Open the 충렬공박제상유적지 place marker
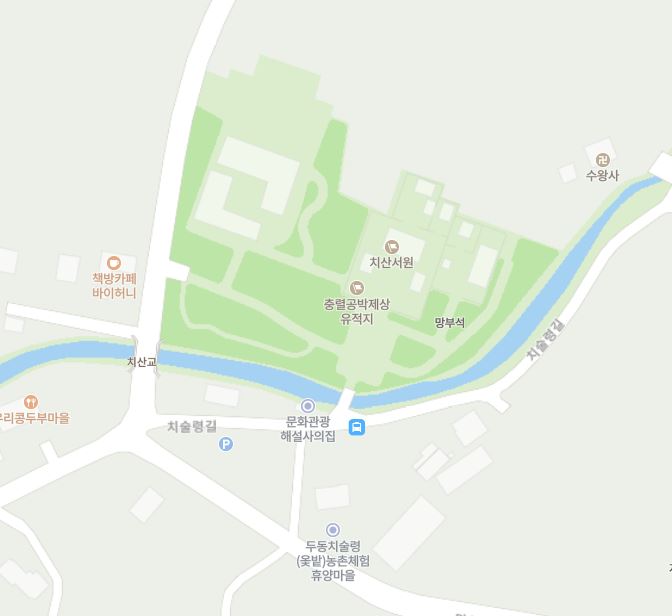This screenshot has width=672, height=616. pos(357,288)
